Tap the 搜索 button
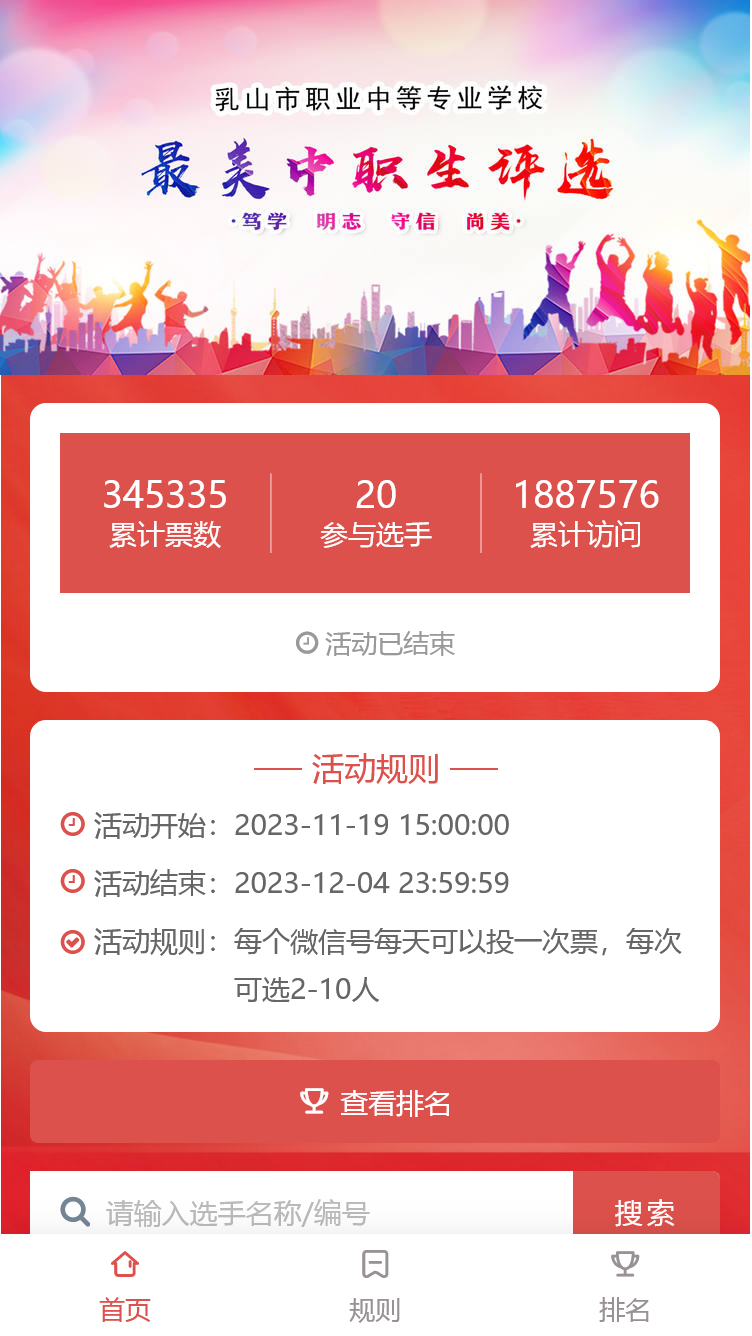Viewport: 752px width, 1336px height. 645,1212
